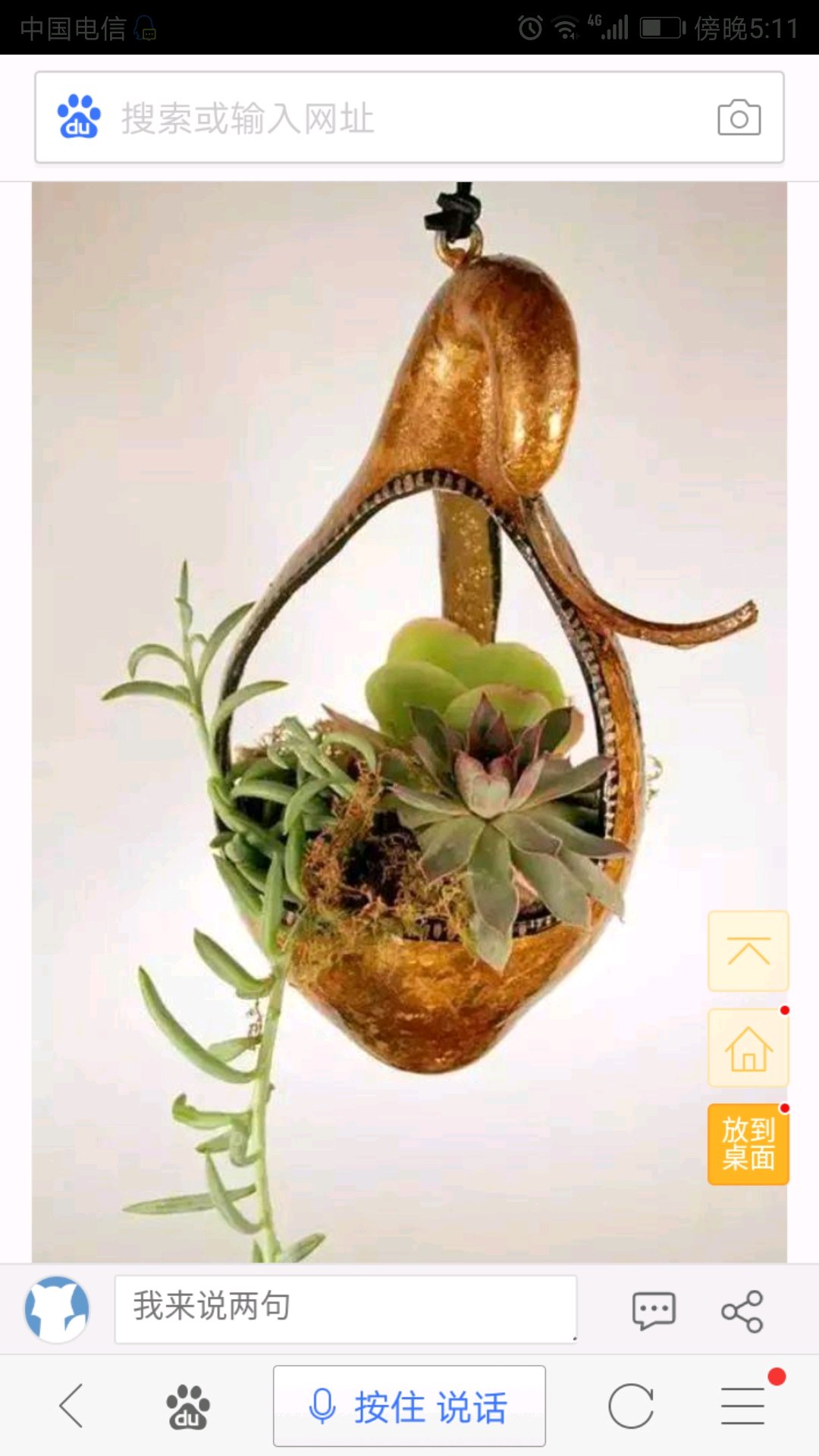Open camera image search
The image size is (819, 1456).
pos(739,118)
